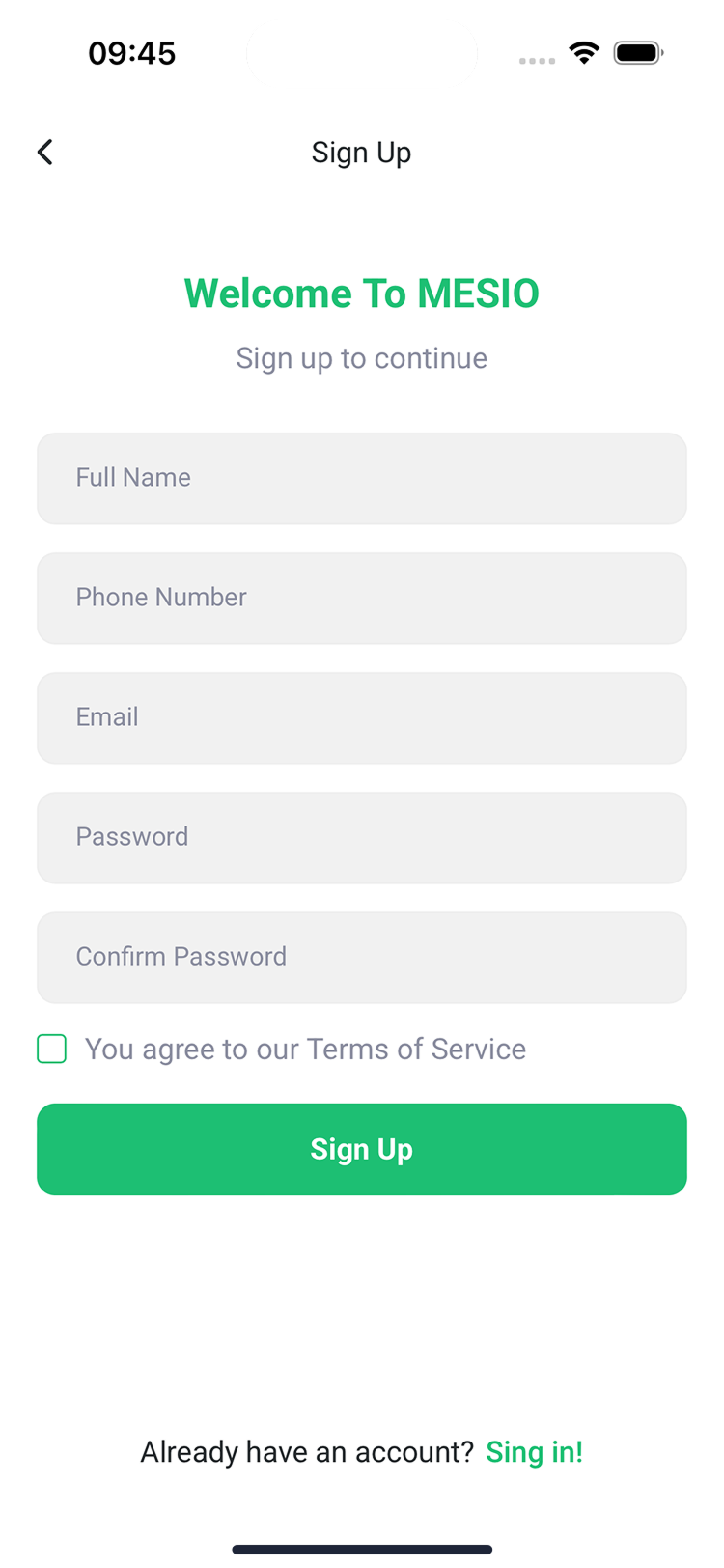The width and height of the screenshot is (724, 1568).
Task: Enter the Confirm Password field
Action: click(362, 957)
